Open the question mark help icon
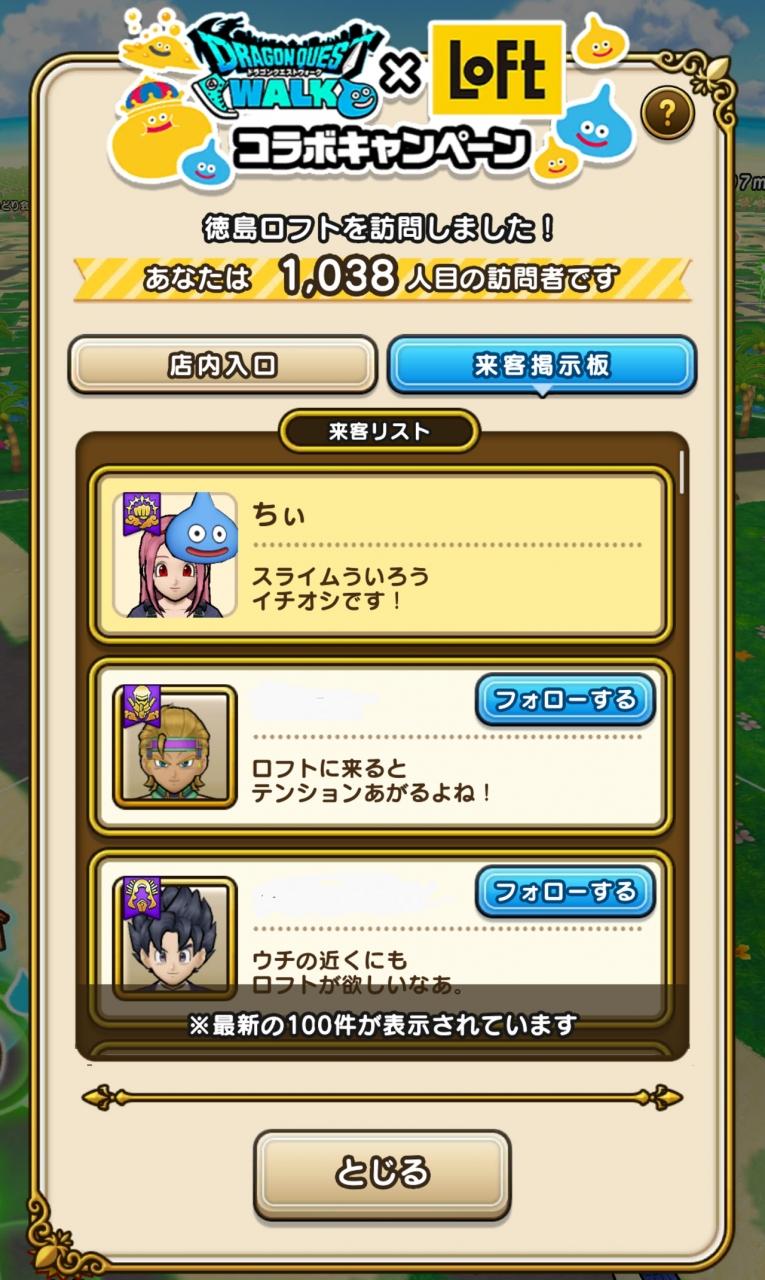This screenshot has width=765, height=1280. pos(667,115)
